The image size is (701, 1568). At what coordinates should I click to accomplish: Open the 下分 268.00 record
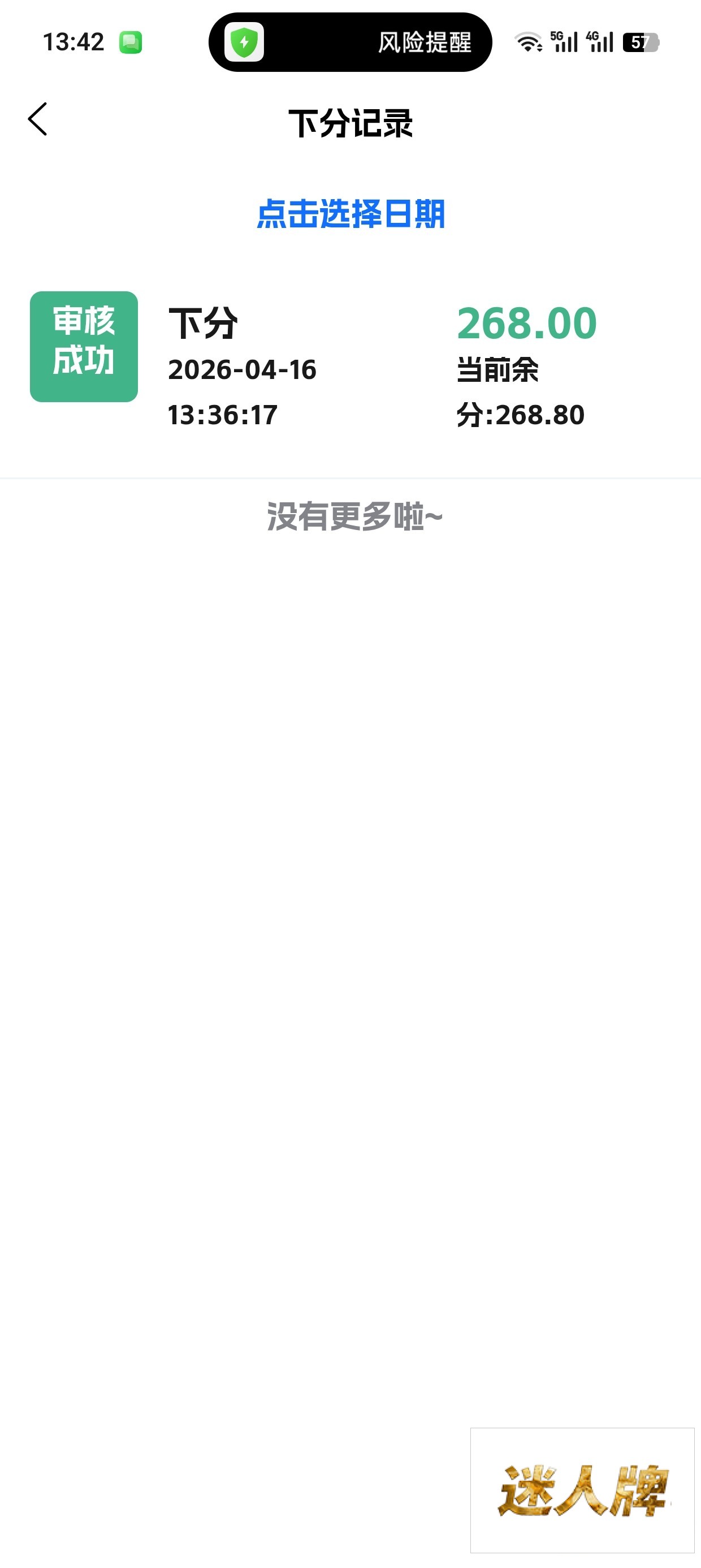350,368
